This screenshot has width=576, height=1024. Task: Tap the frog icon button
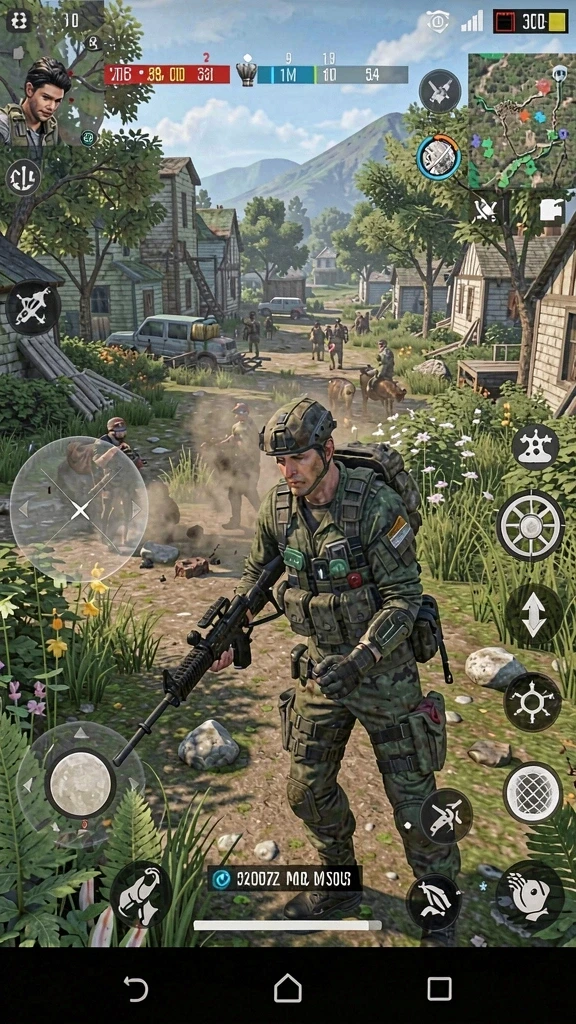coord(141,894)
